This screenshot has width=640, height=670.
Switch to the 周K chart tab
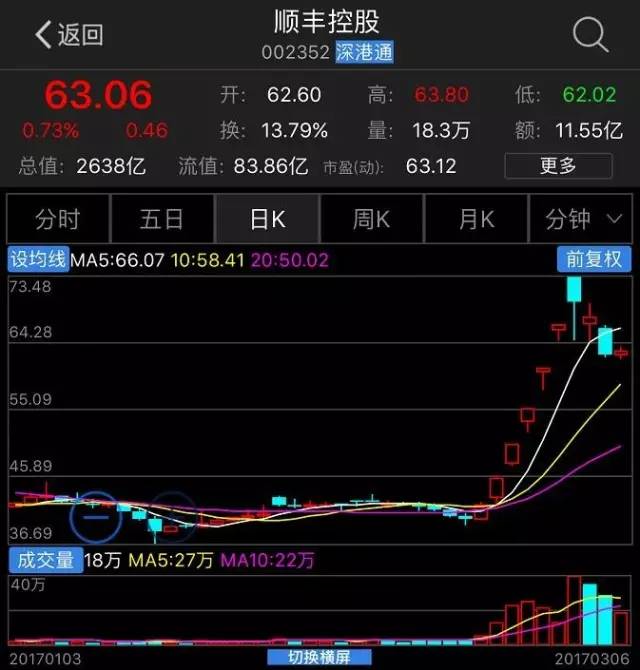(372, 219)
